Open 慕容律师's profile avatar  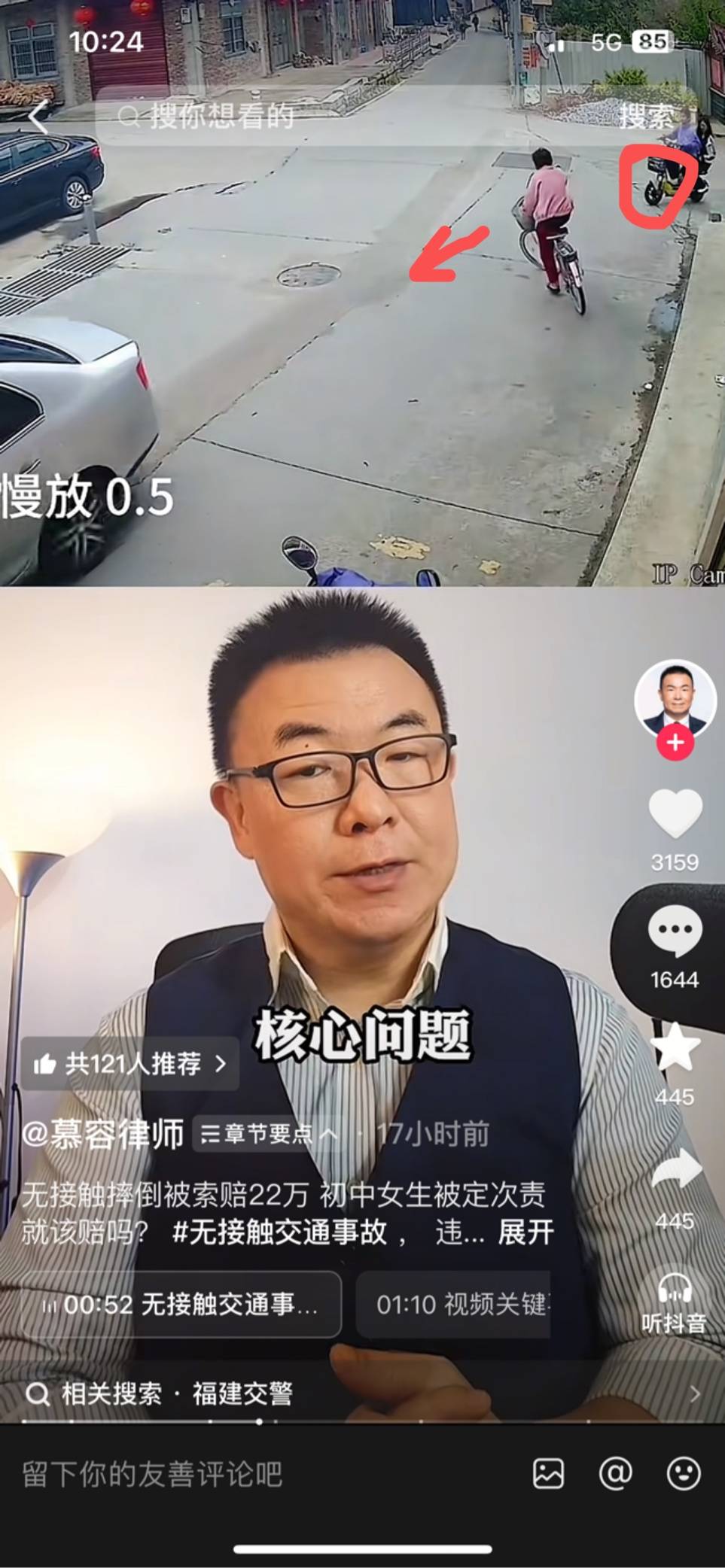pos(675,699)
